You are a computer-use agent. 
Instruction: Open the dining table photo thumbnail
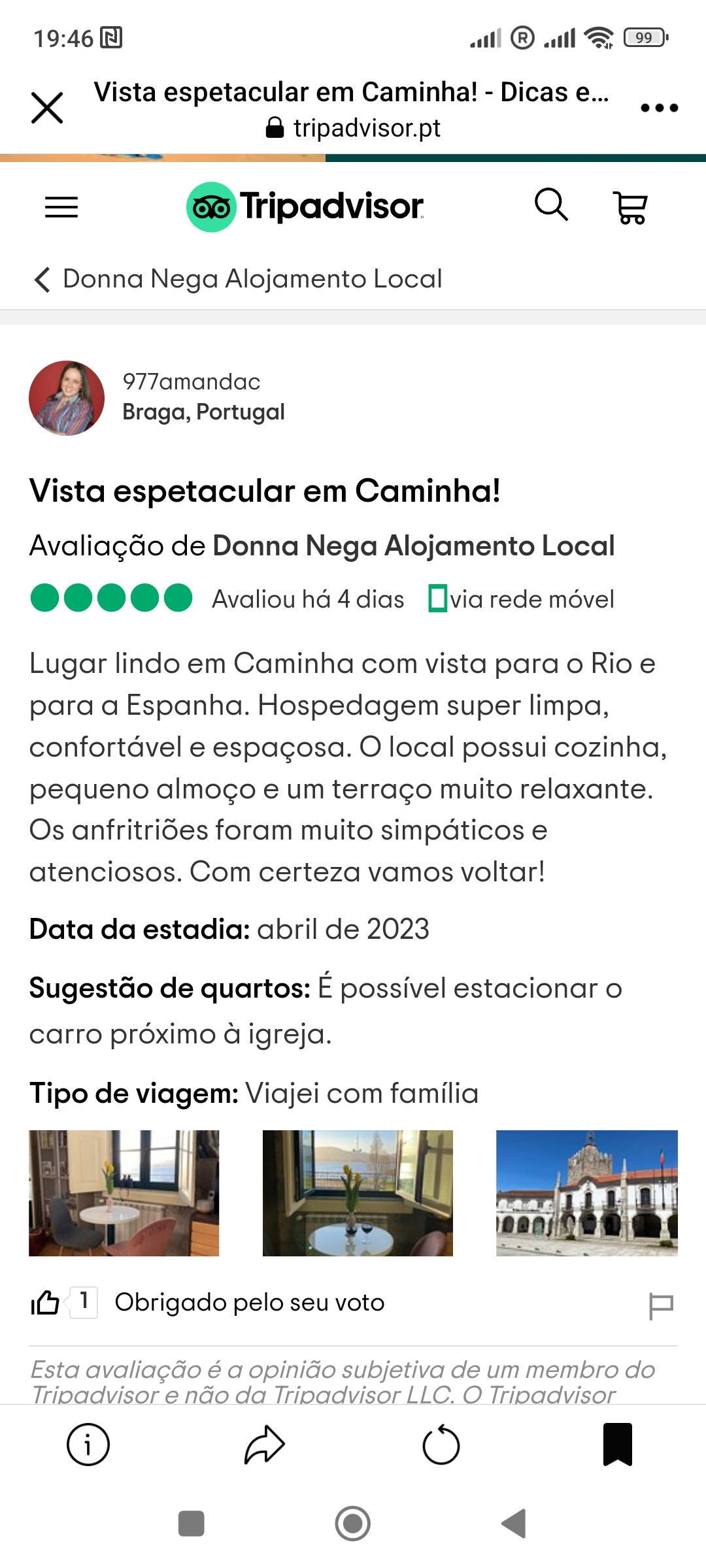click(x=124, y=1193)
